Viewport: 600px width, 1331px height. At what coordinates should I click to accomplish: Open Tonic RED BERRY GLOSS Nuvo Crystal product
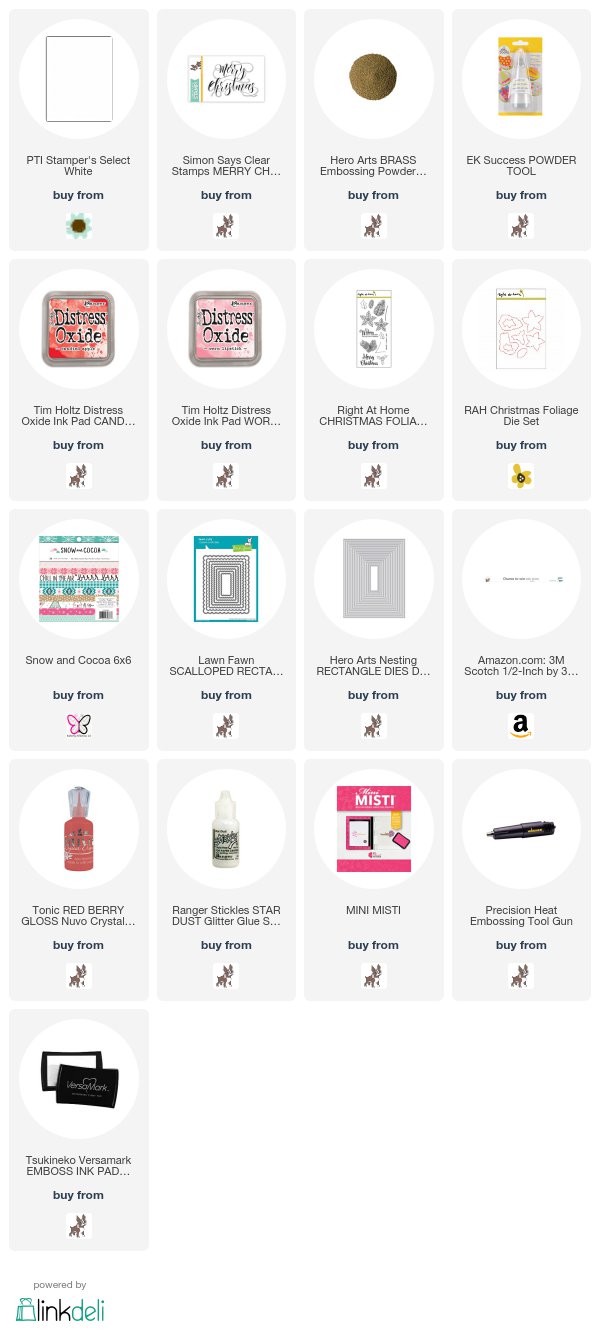pyautogui.click(x=79, y=830)
